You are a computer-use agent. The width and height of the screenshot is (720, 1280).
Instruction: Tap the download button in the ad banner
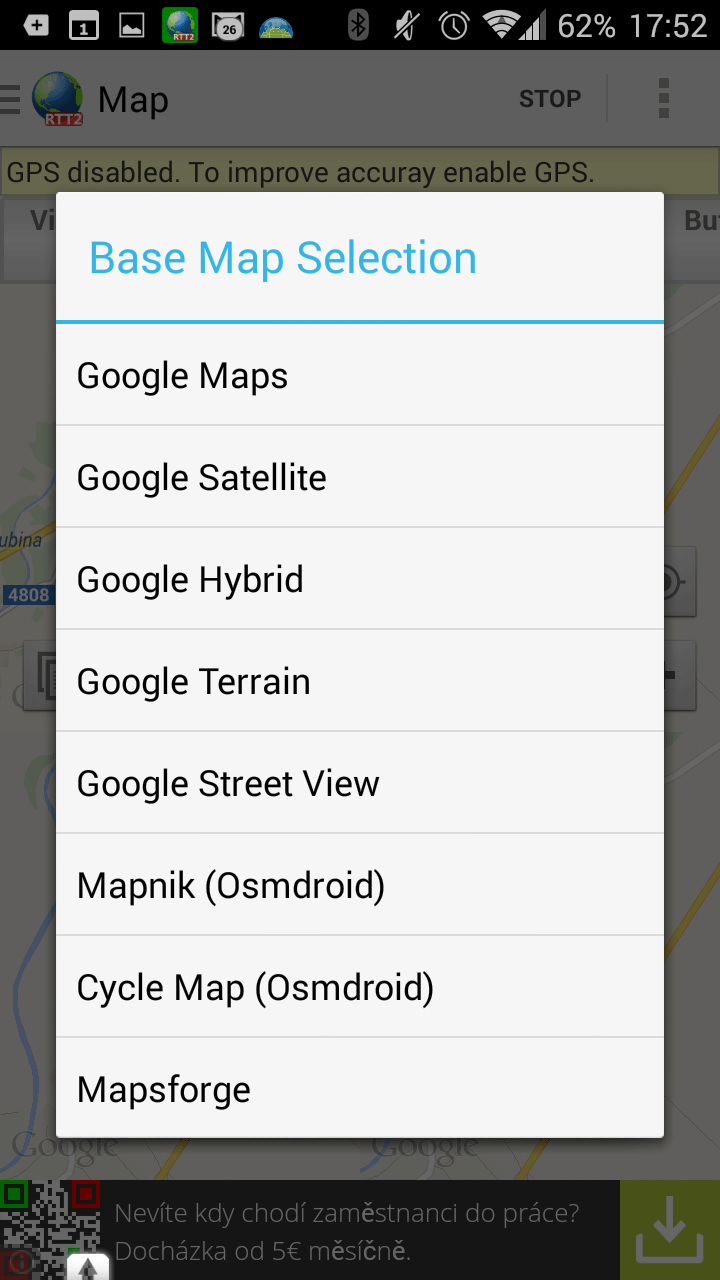click(x=670, y=1230)
